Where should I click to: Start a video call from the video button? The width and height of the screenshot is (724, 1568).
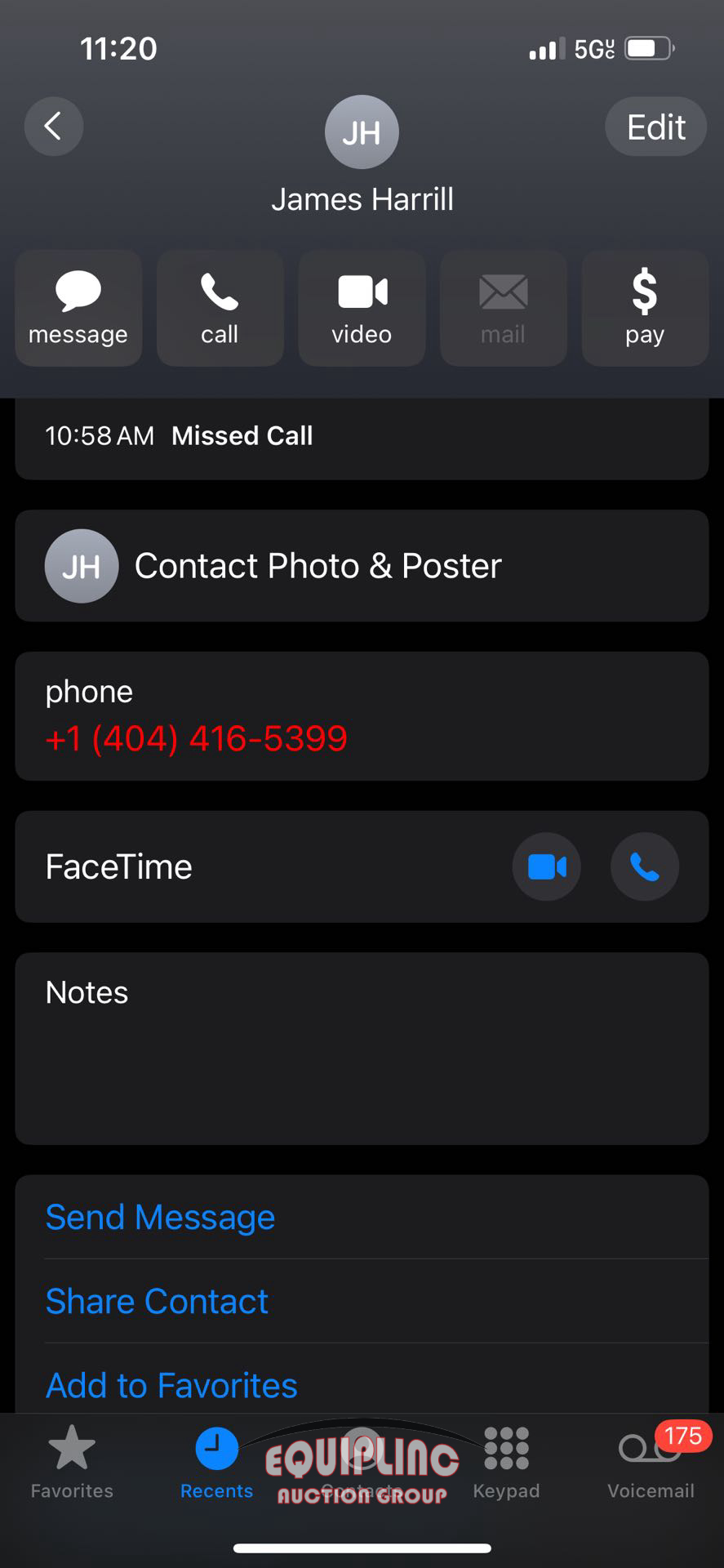coord(362,308)
